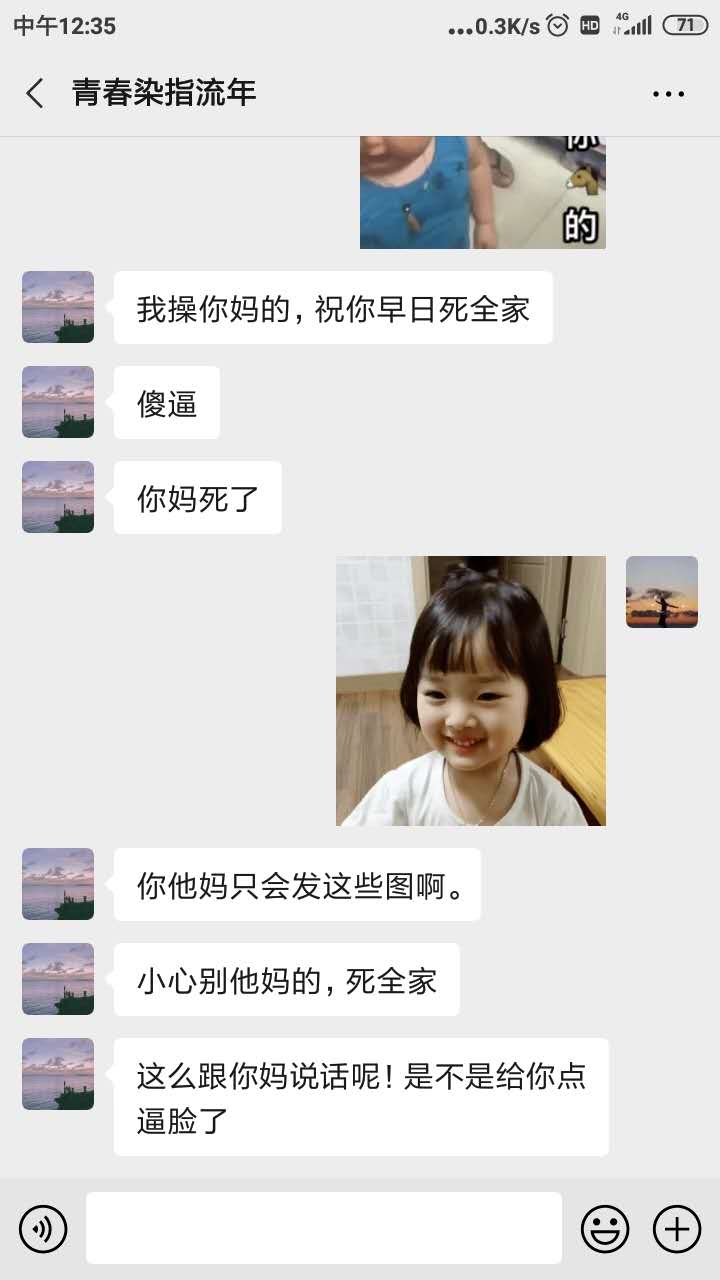Go back from the 青春染指流年 chat

35,93
